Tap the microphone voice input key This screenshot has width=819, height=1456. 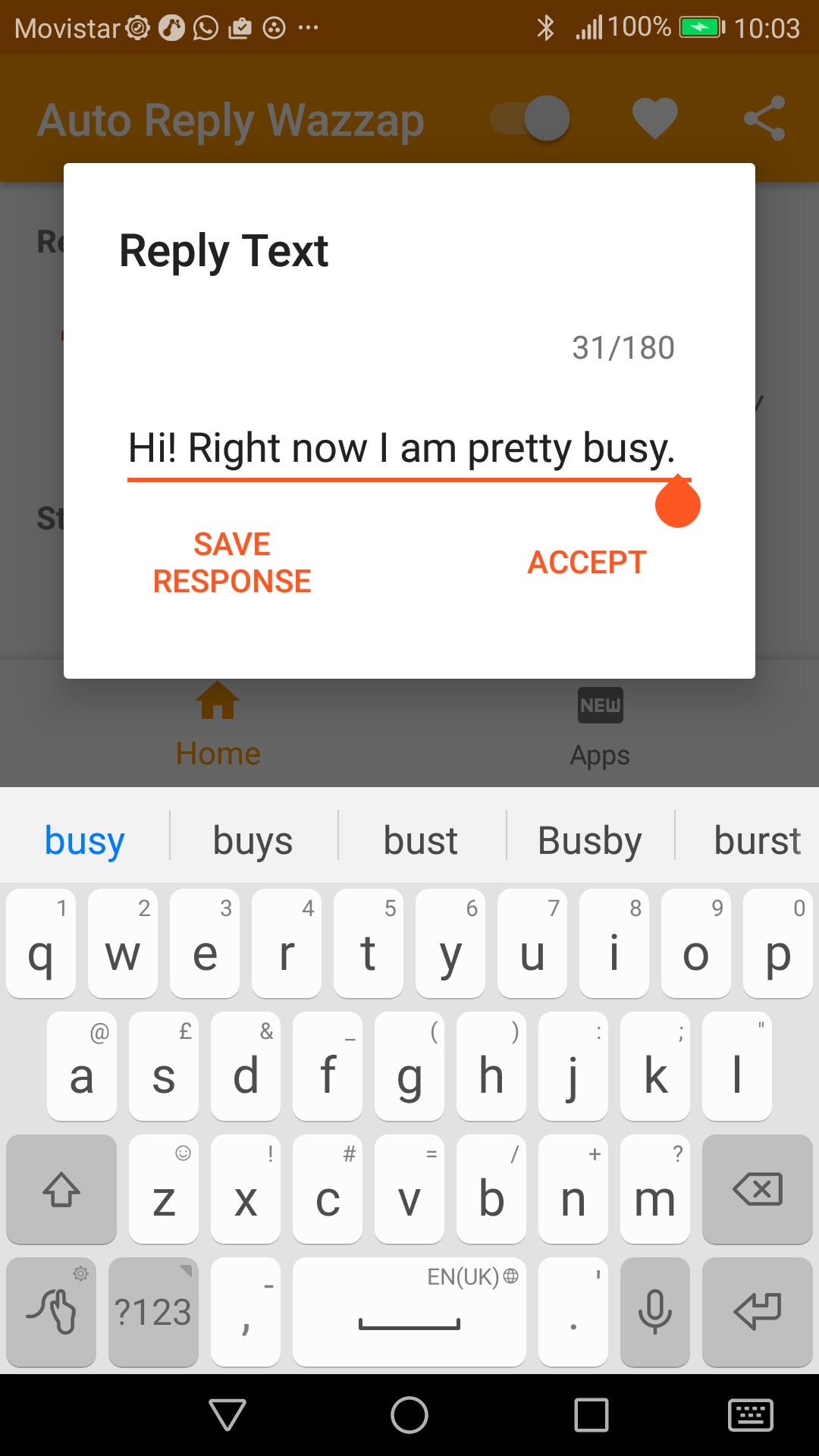[654, 1312]
